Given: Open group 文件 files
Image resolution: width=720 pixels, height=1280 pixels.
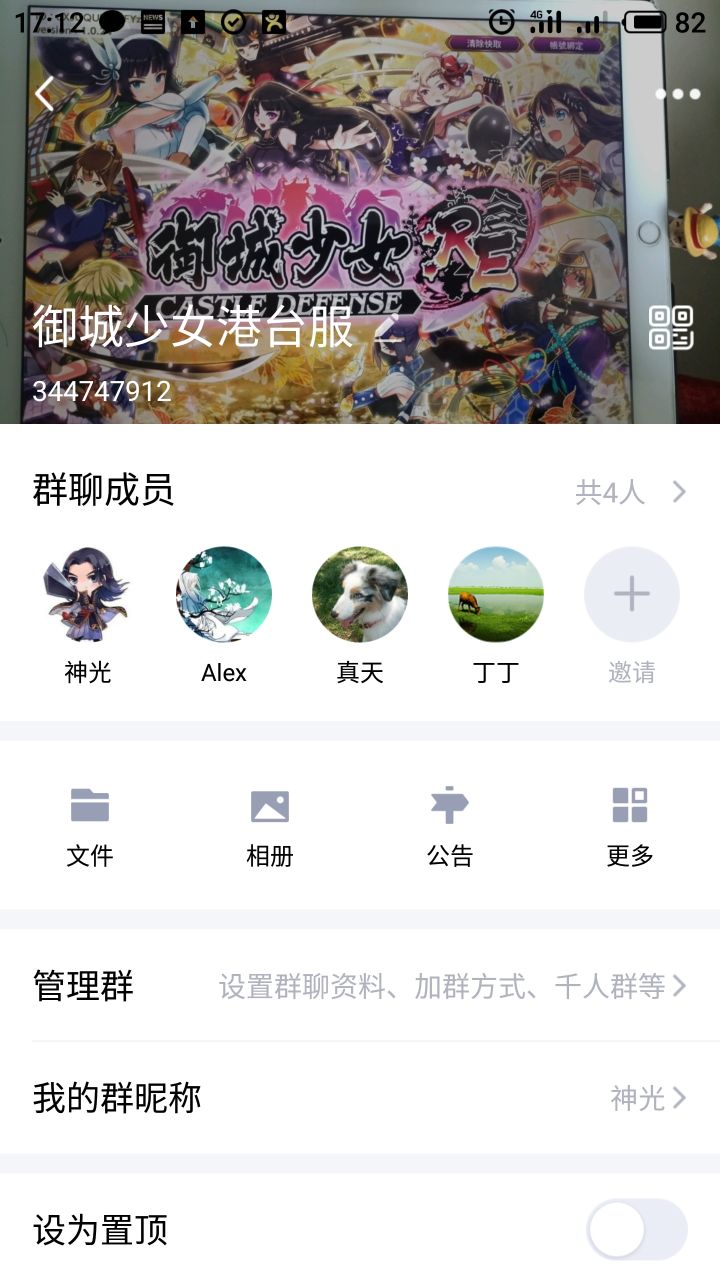Looking at the screenshot, I should (90, 826).
